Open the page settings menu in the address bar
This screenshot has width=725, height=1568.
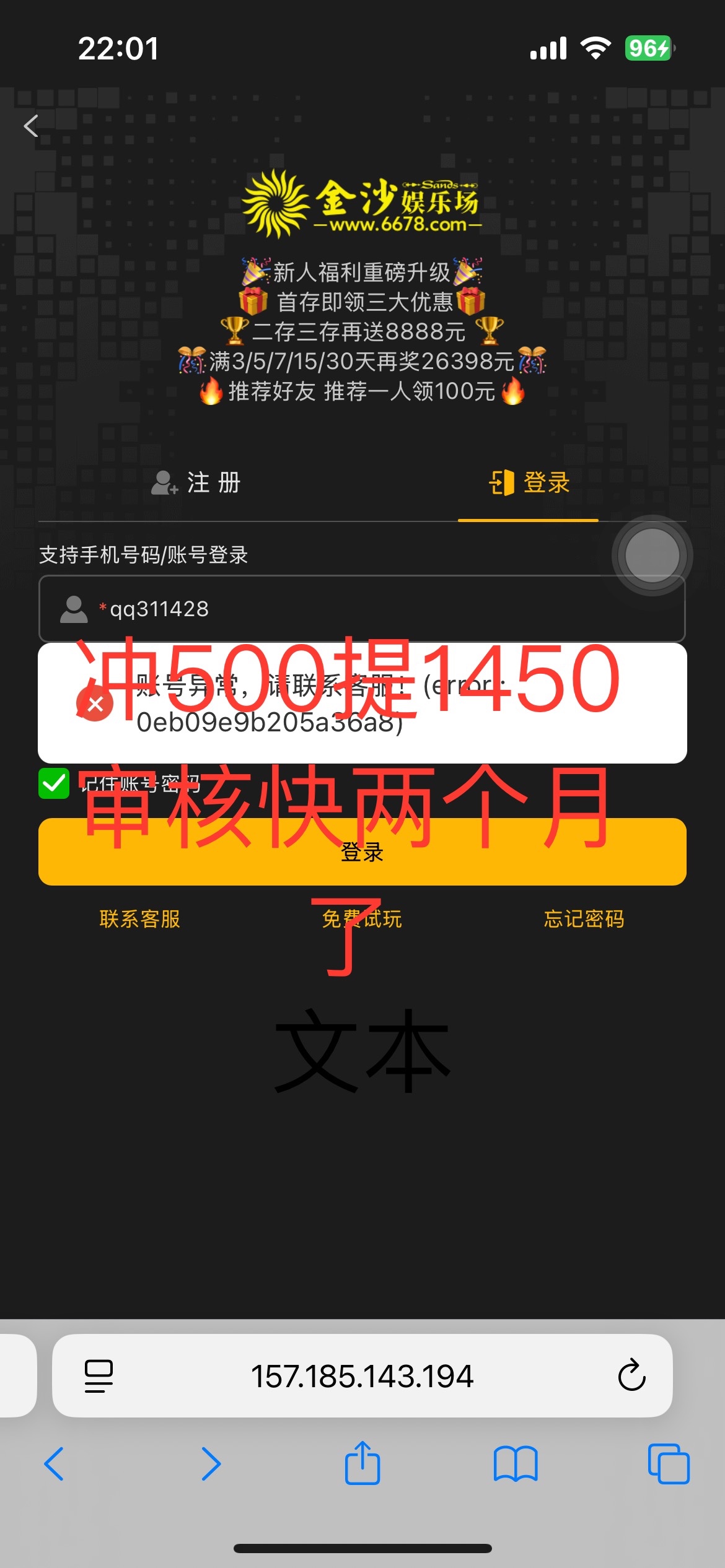pyautogui.click(x=99, y=1376)
